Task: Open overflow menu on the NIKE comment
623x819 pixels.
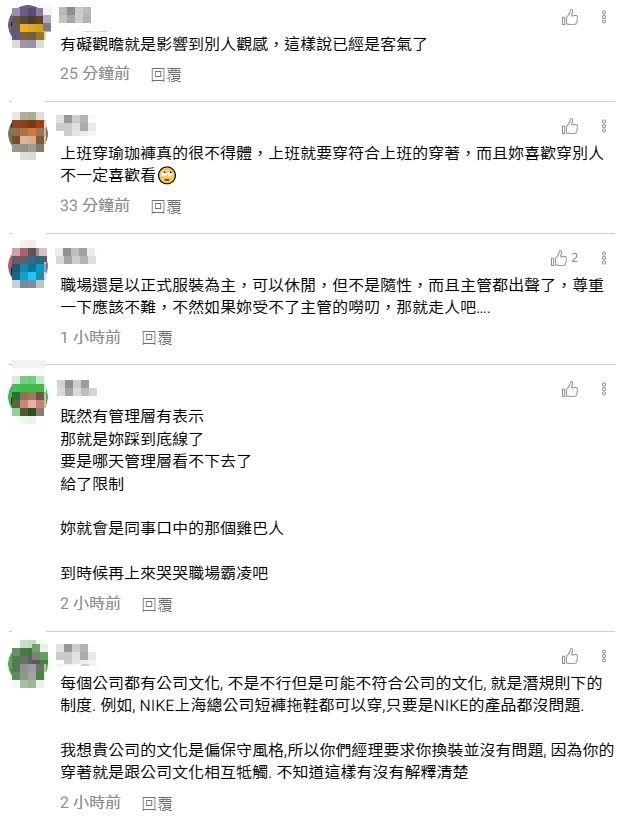Action: click(x=603, y=656)
